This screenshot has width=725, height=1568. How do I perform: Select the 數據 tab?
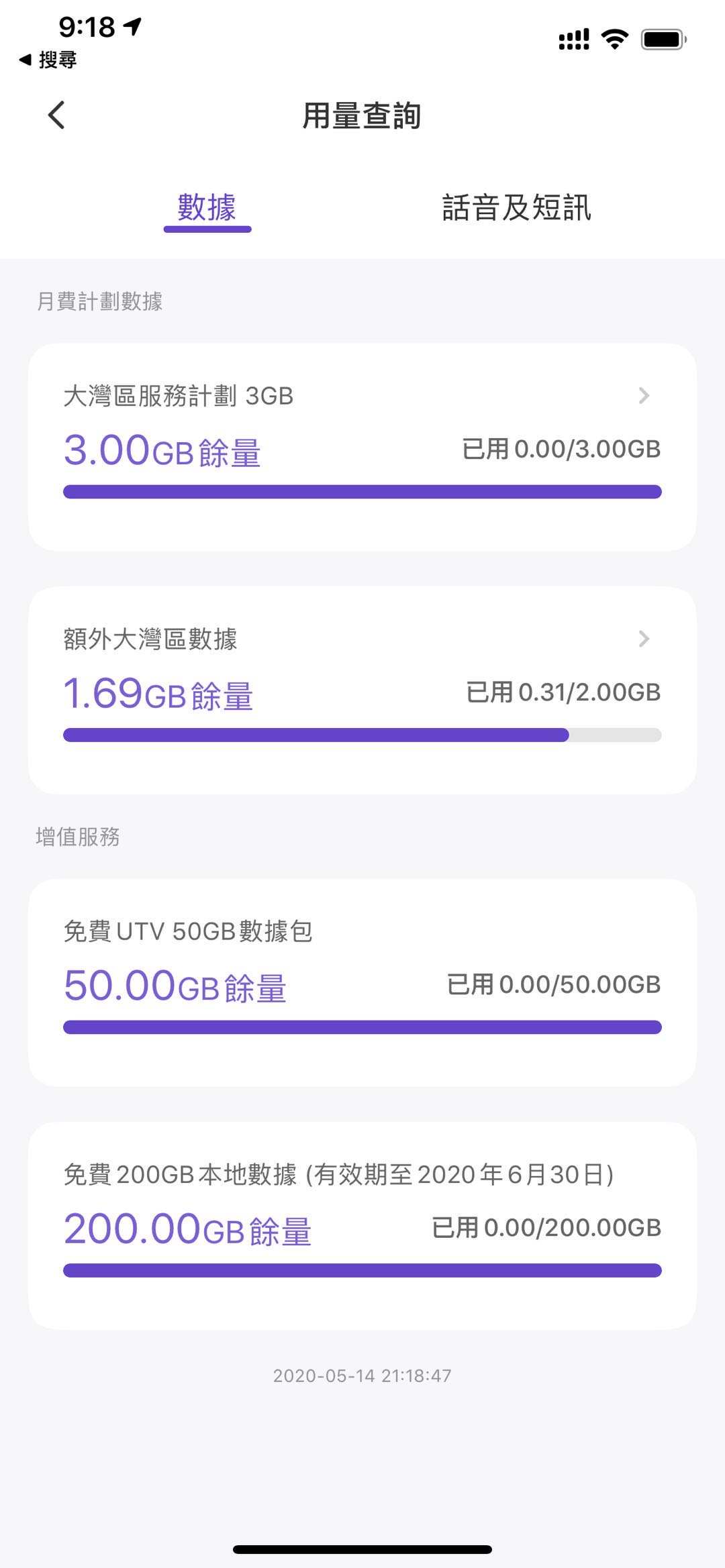(x=207, y=207)
